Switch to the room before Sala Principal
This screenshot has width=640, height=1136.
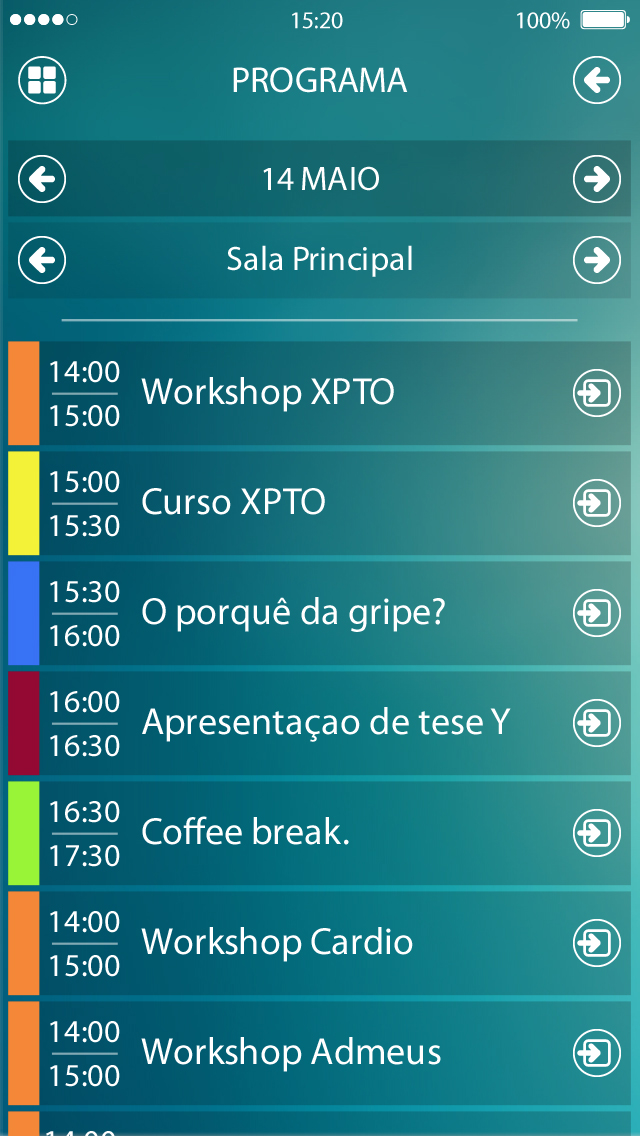coord(42,261)
